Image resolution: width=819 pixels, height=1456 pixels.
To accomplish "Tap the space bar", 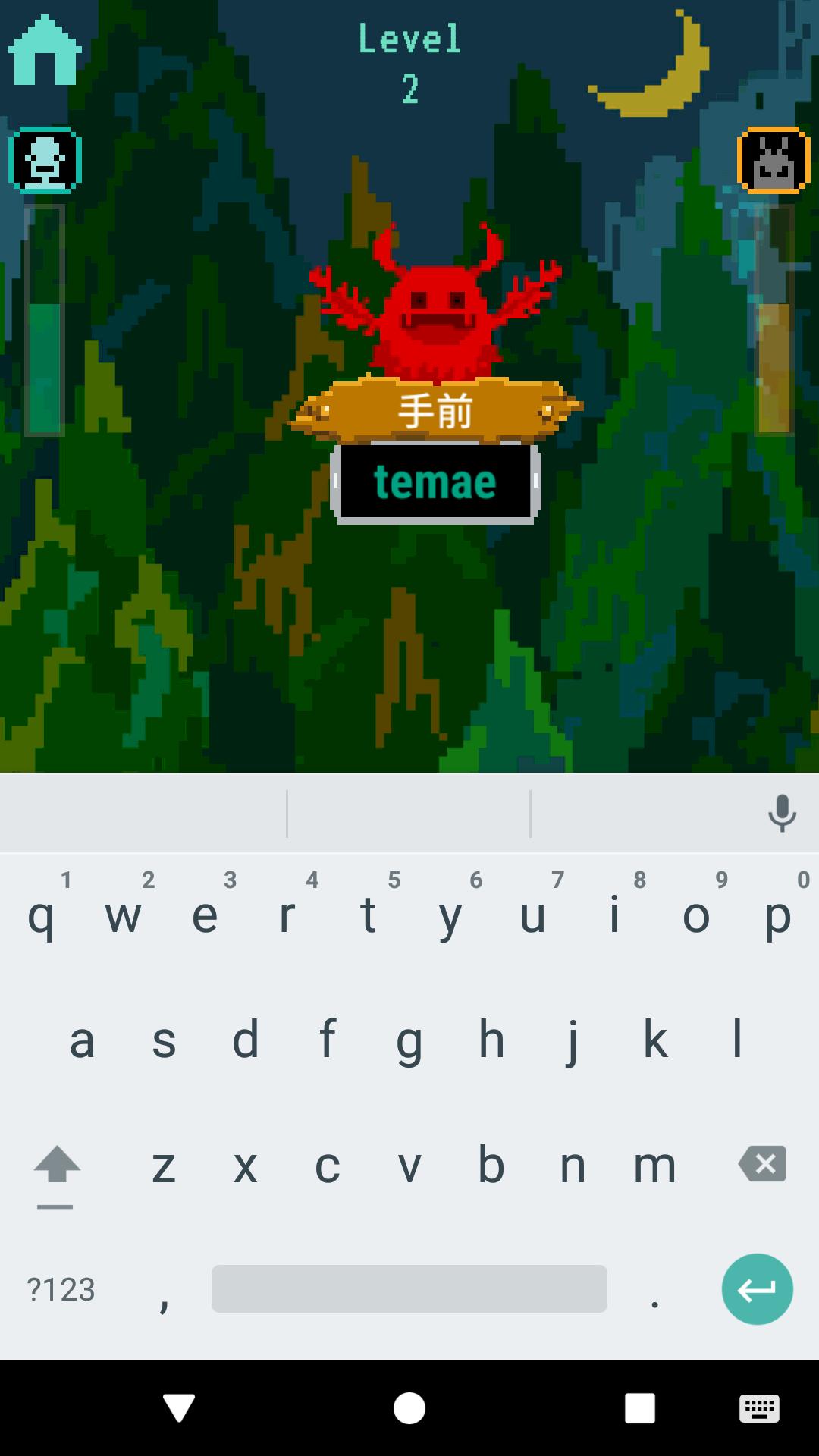I will pyautogui.click(x=409, y=1288).
